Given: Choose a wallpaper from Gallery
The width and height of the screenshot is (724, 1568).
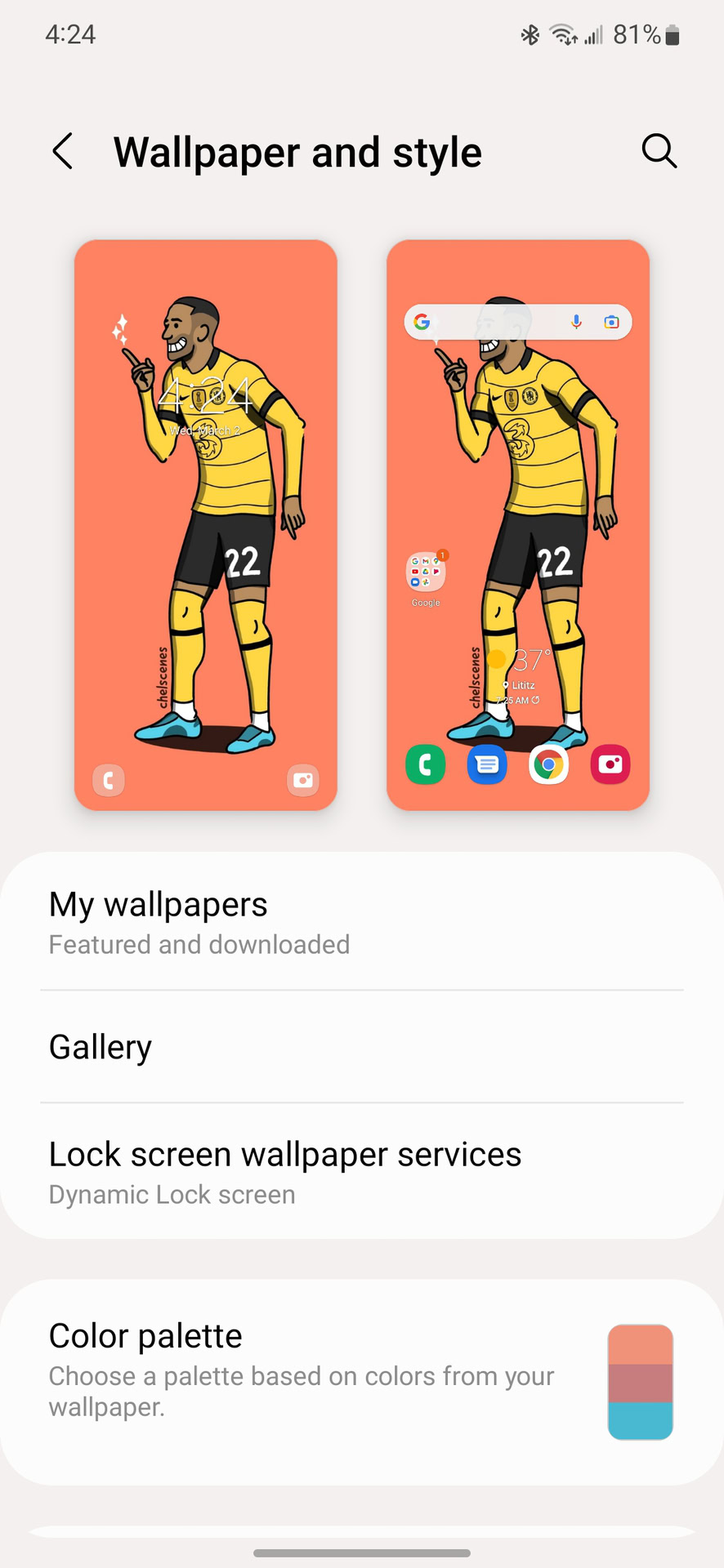Looking at the screenshot, I should [x=361, y=1047].
